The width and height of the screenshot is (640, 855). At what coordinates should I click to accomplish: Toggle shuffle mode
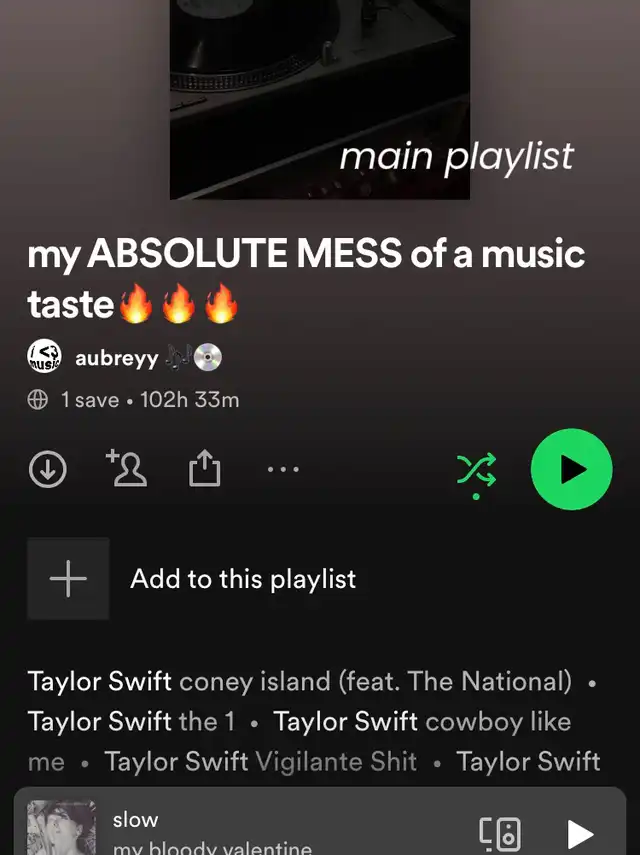pyautogui.click(x=476, y=469)
